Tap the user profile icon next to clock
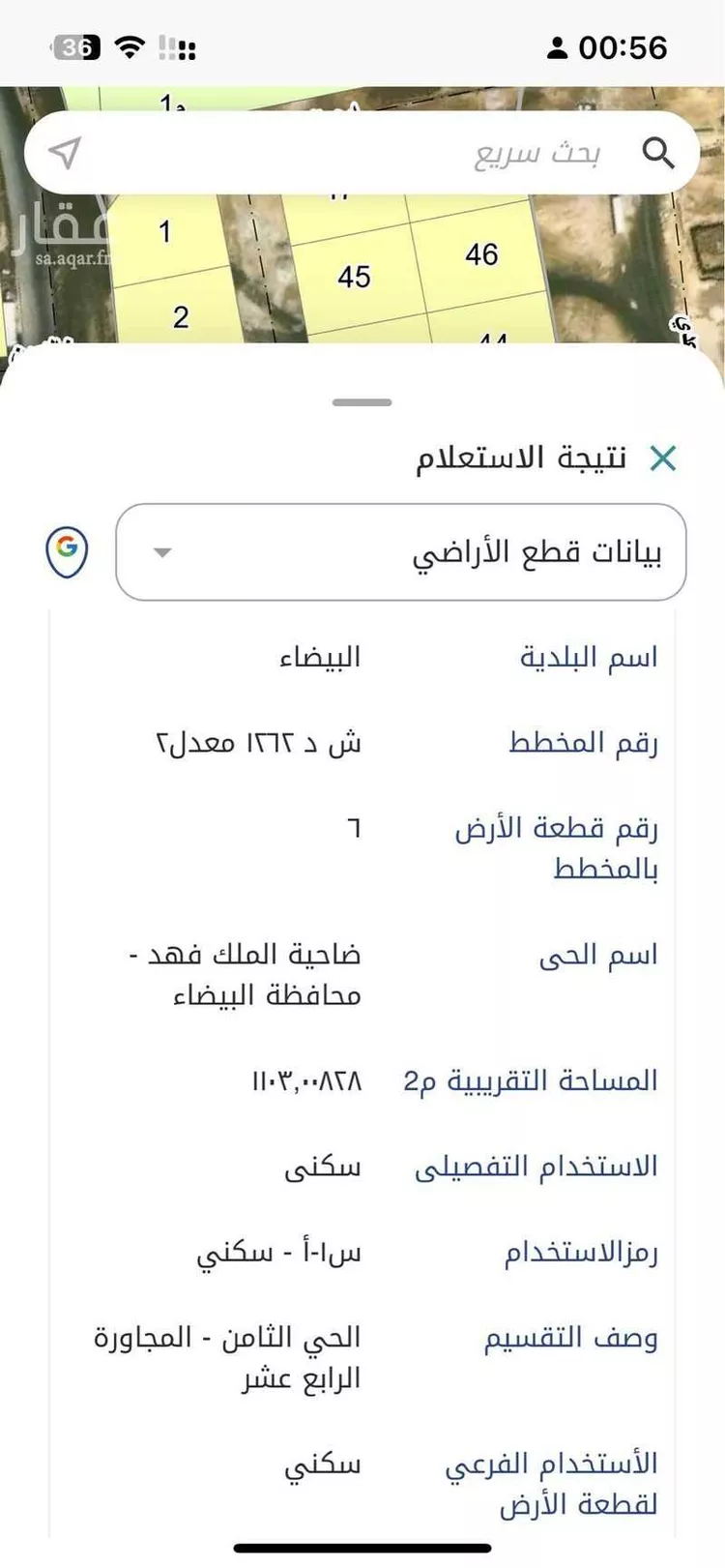 558,44
